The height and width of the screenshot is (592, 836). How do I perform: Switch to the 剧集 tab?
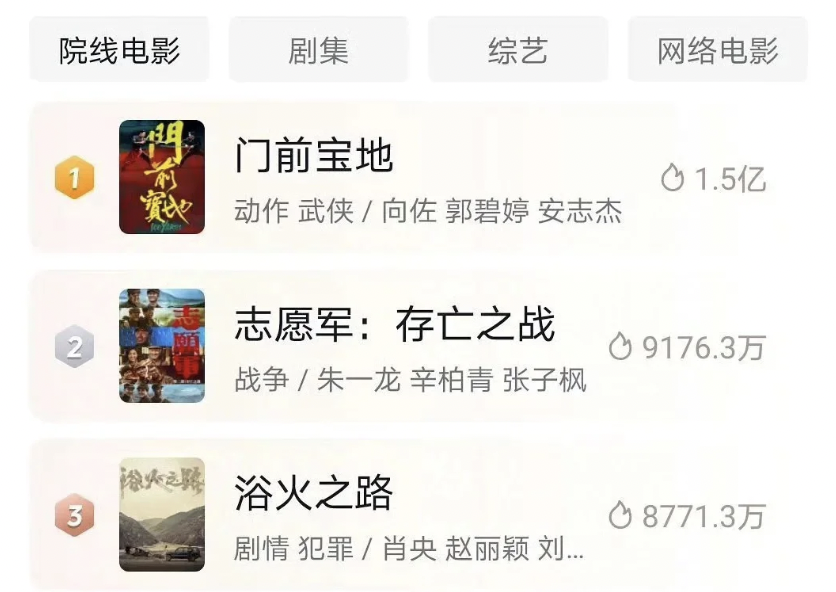tap(318, 50)
